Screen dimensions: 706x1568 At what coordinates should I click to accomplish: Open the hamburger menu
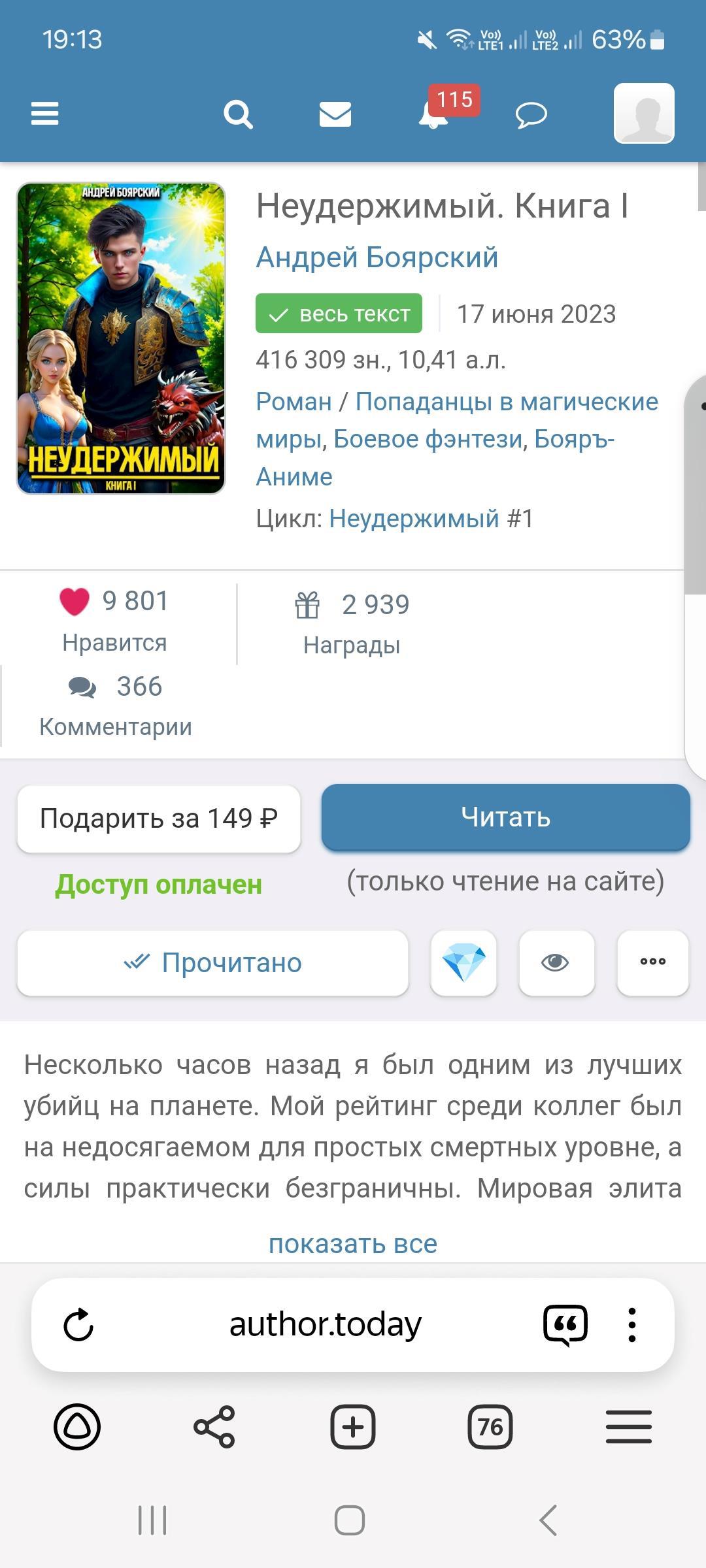click(x=45, y=114)
